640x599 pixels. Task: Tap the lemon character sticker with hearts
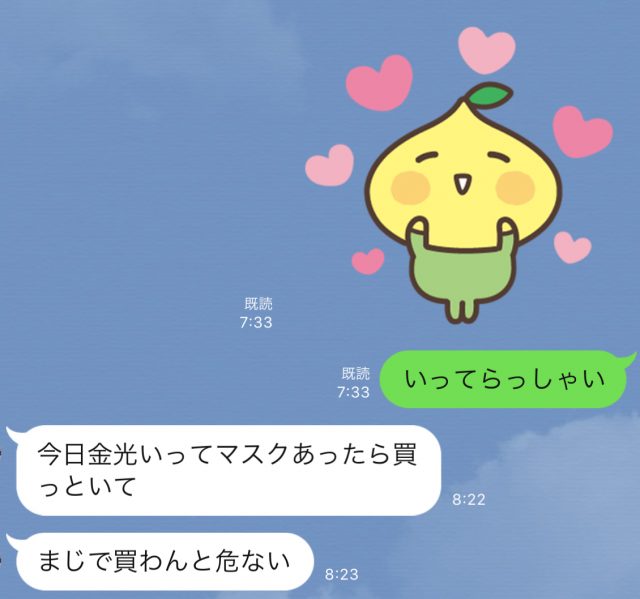[460, 185]
